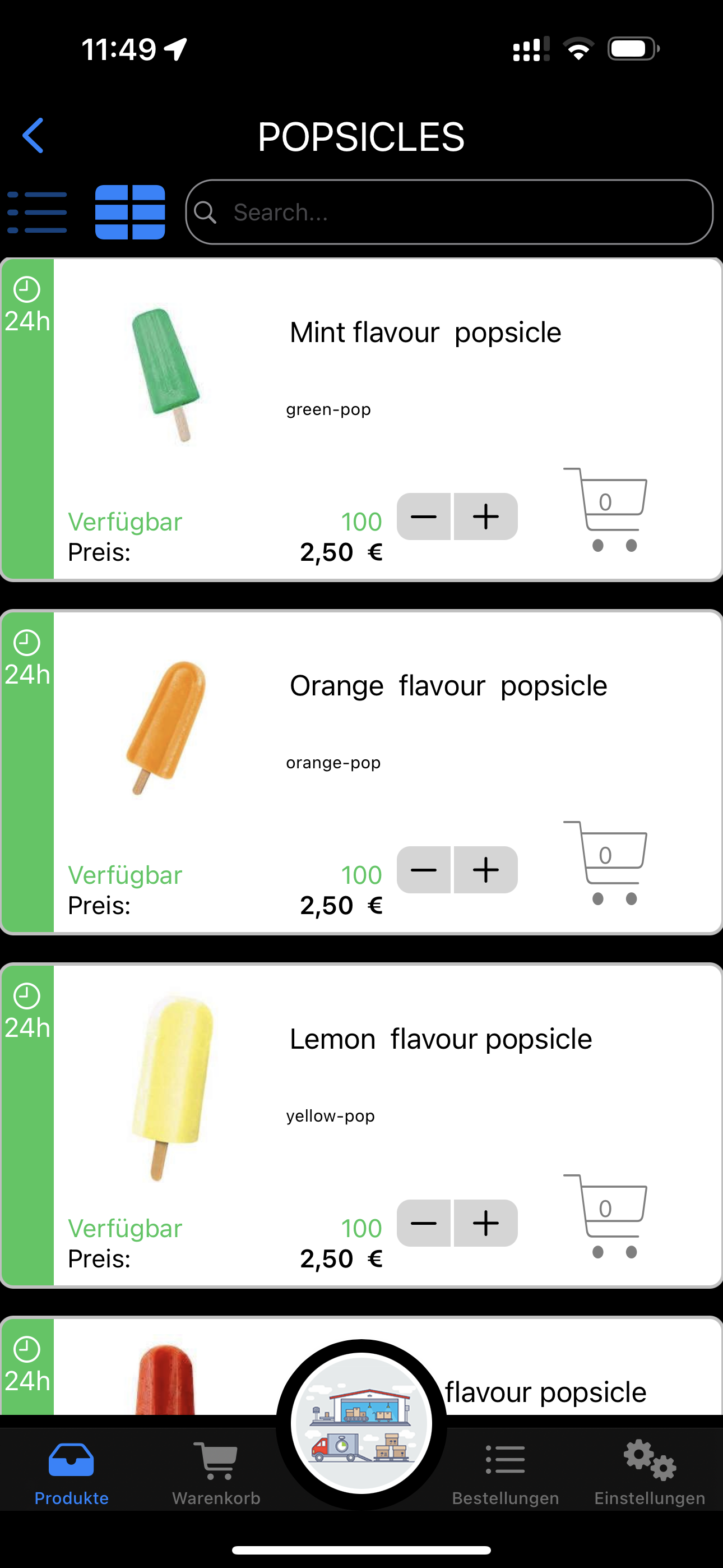Open the Lemon flavour popsicle card
Image resolution: width=723 pixels, height=1568 pixels.
(361, 1126)
